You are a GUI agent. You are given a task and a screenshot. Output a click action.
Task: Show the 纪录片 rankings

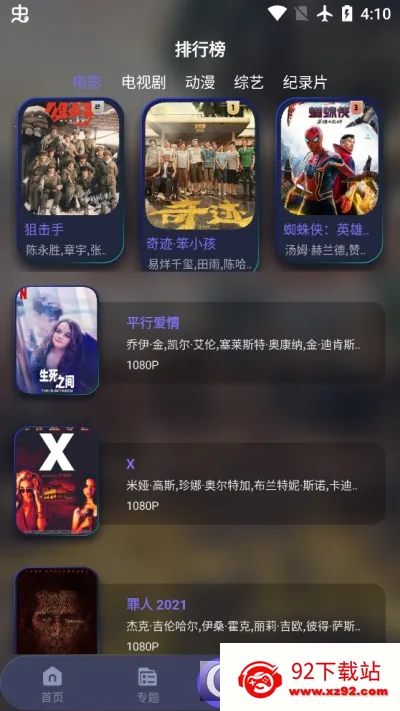click(305, 83)
